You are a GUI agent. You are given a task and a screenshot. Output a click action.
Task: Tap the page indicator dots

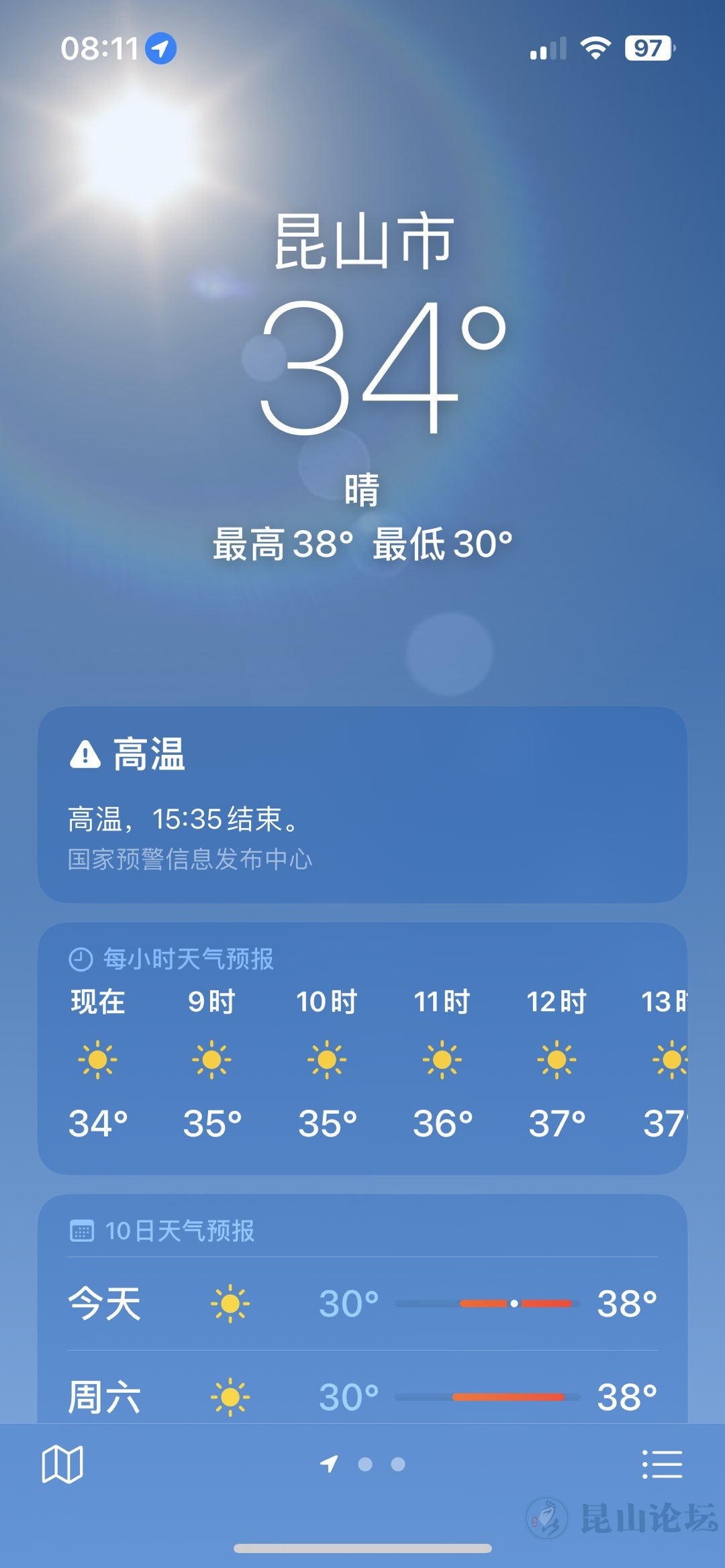[365, 1464]
